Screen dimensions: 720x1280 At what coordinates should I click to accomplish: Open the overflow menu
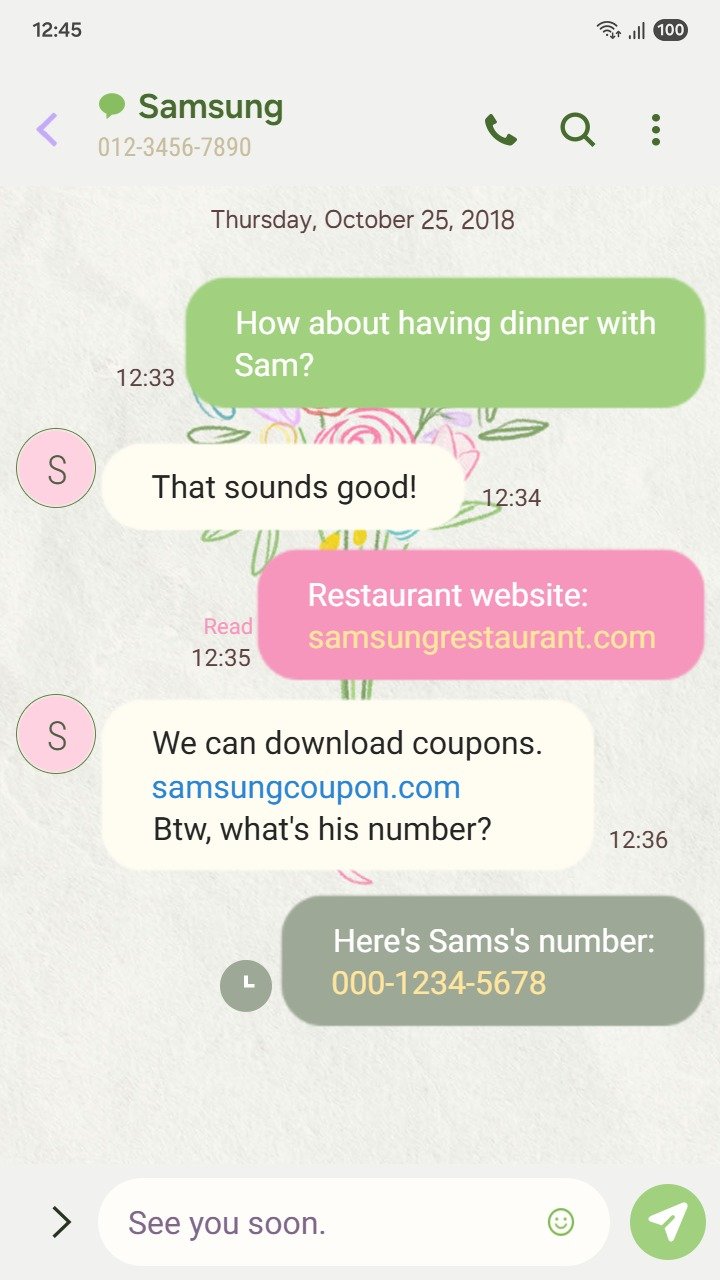655,129
